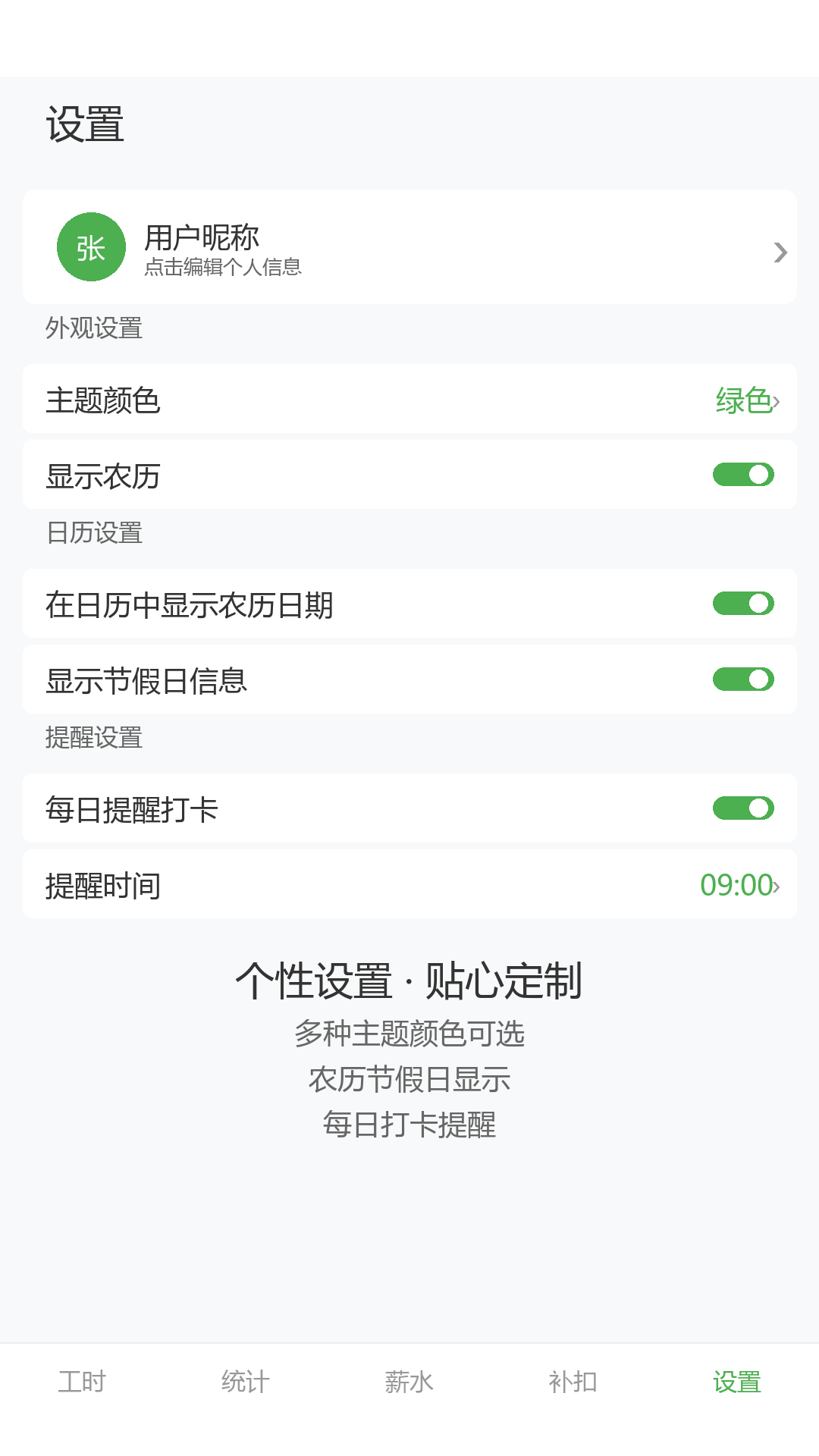The height and width of the screenshot is (1456, 819).
Task: Disable the 每日提醒打卡 daily reminder
Action: (744, 808)
